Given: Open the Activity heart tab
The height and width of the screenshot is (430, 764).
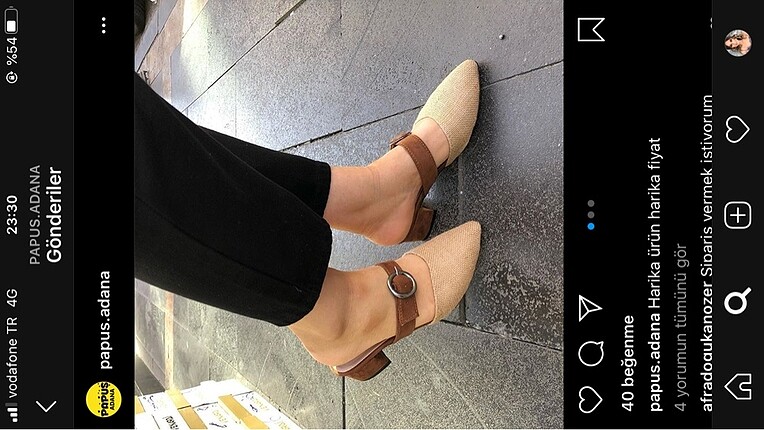Looking at the screenshot, I should (737, 129).
